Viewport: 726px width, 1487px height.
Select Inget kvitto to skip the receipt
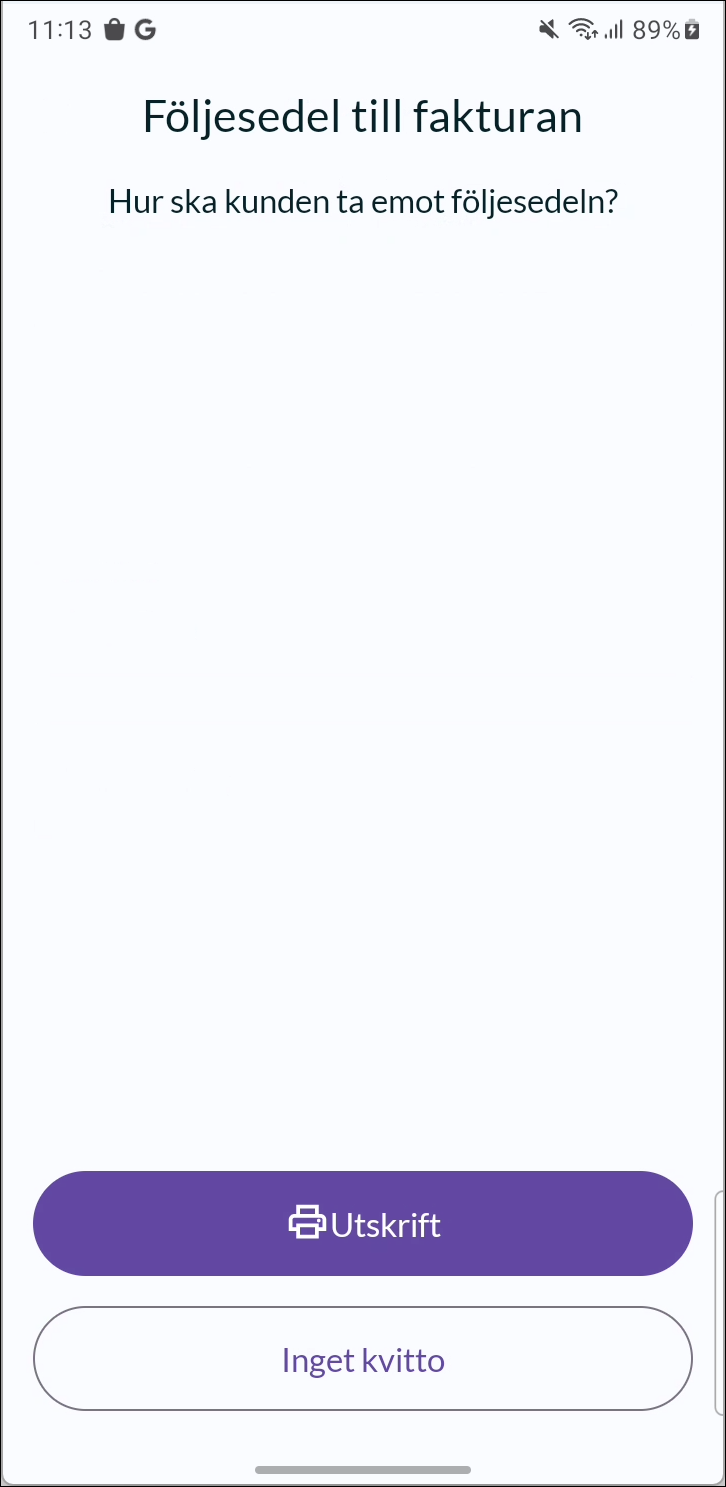point(363,1359)
